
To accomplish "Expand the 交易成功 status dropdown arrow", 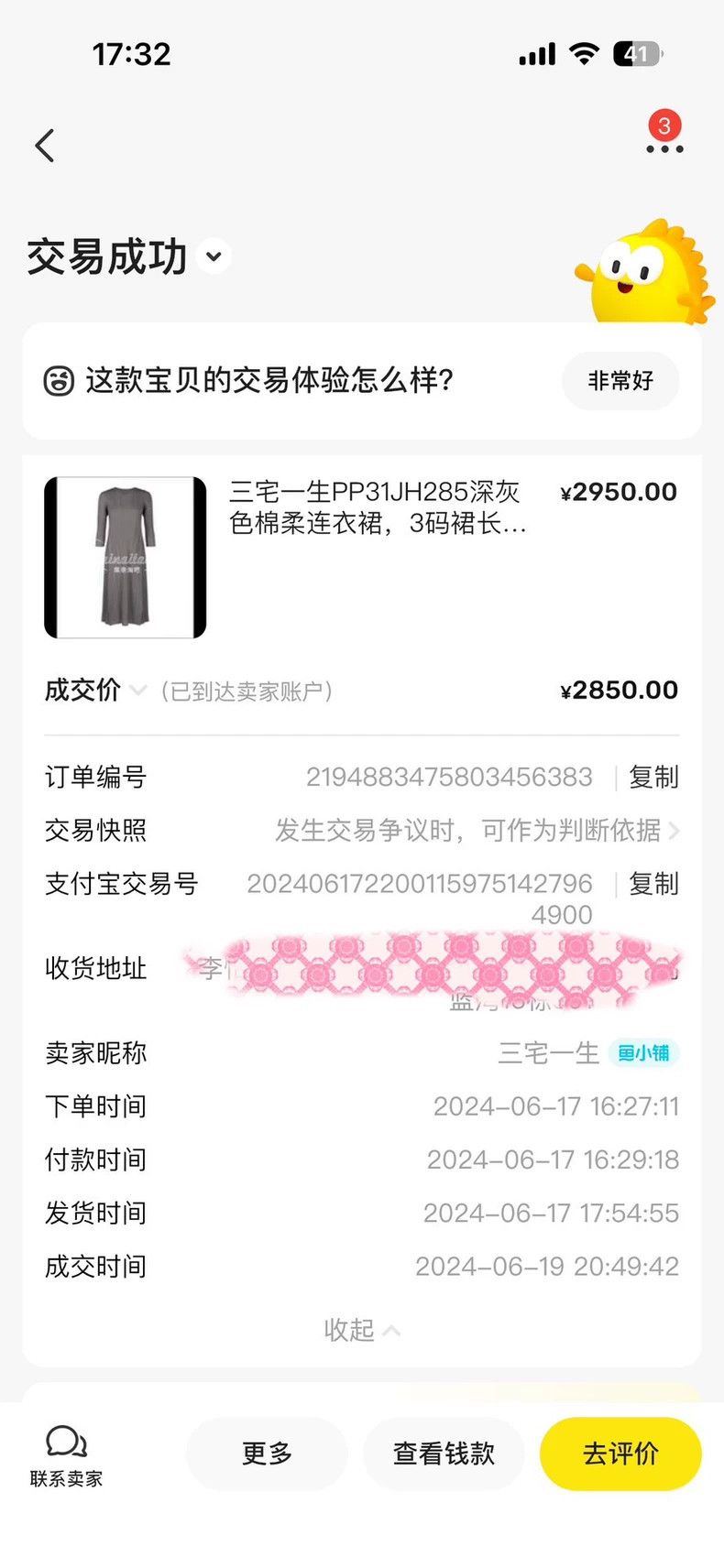I will click(214, 256).
